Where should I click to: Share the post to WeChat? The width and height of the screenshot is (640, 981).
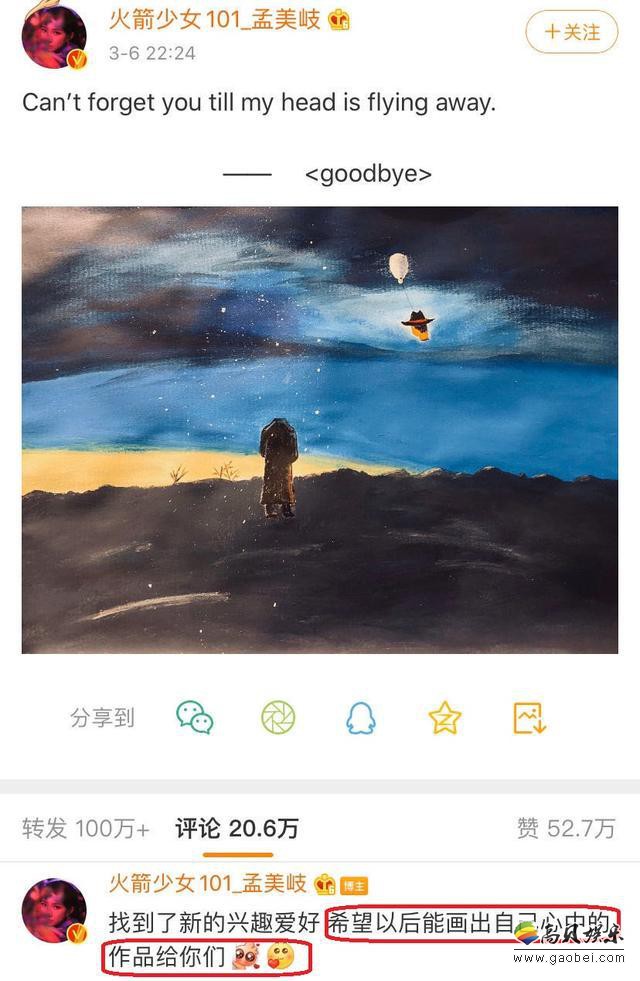pyautogui.click(x=195, y=717)
